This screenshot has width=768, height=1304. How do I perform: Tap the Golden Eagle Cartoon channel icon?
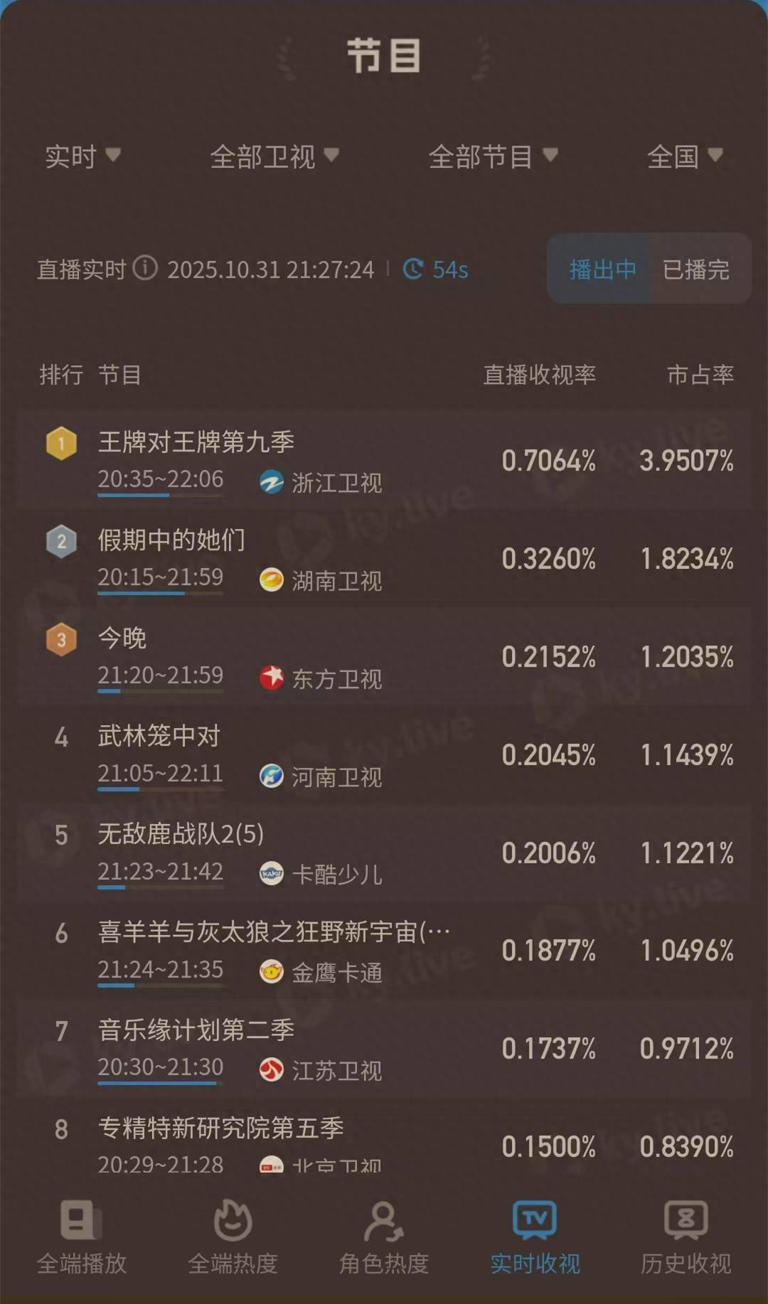point(271,971)
